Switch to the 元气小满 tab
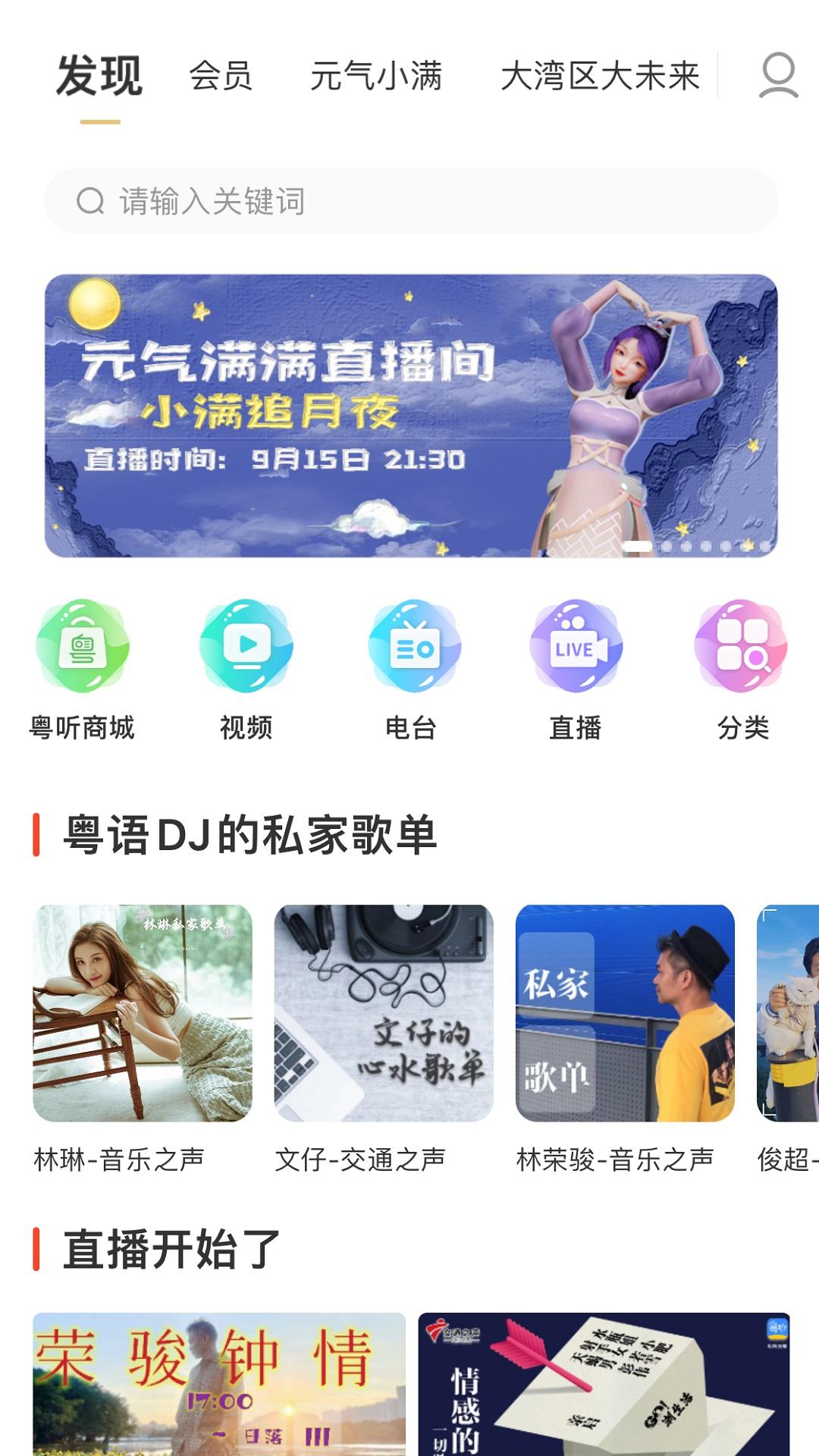This screenshot has height=1456, width=819. pos(377,76)
